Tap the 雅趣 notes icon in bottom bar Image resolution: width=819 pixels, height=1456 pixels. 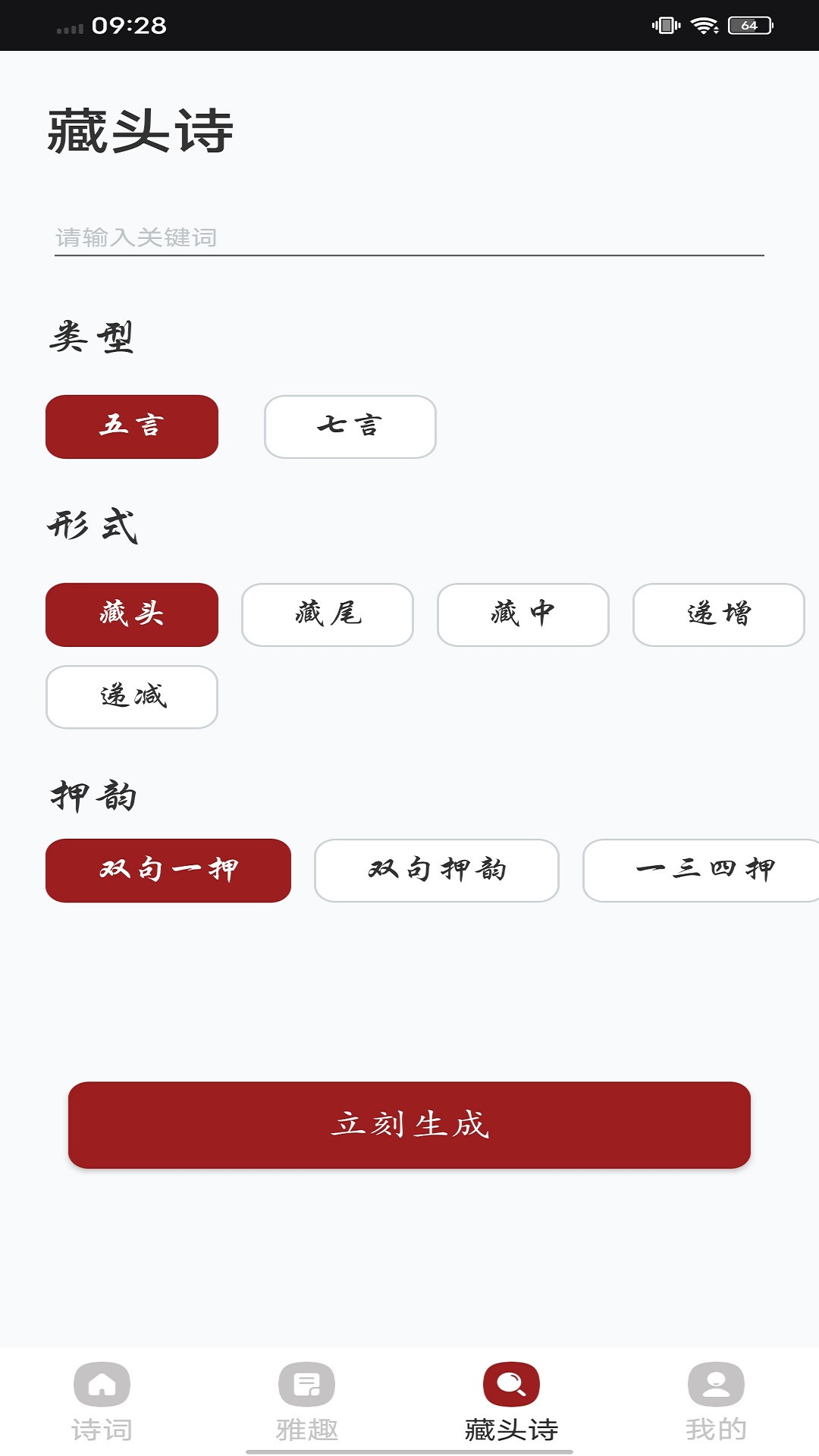[x=307, y=1383]
